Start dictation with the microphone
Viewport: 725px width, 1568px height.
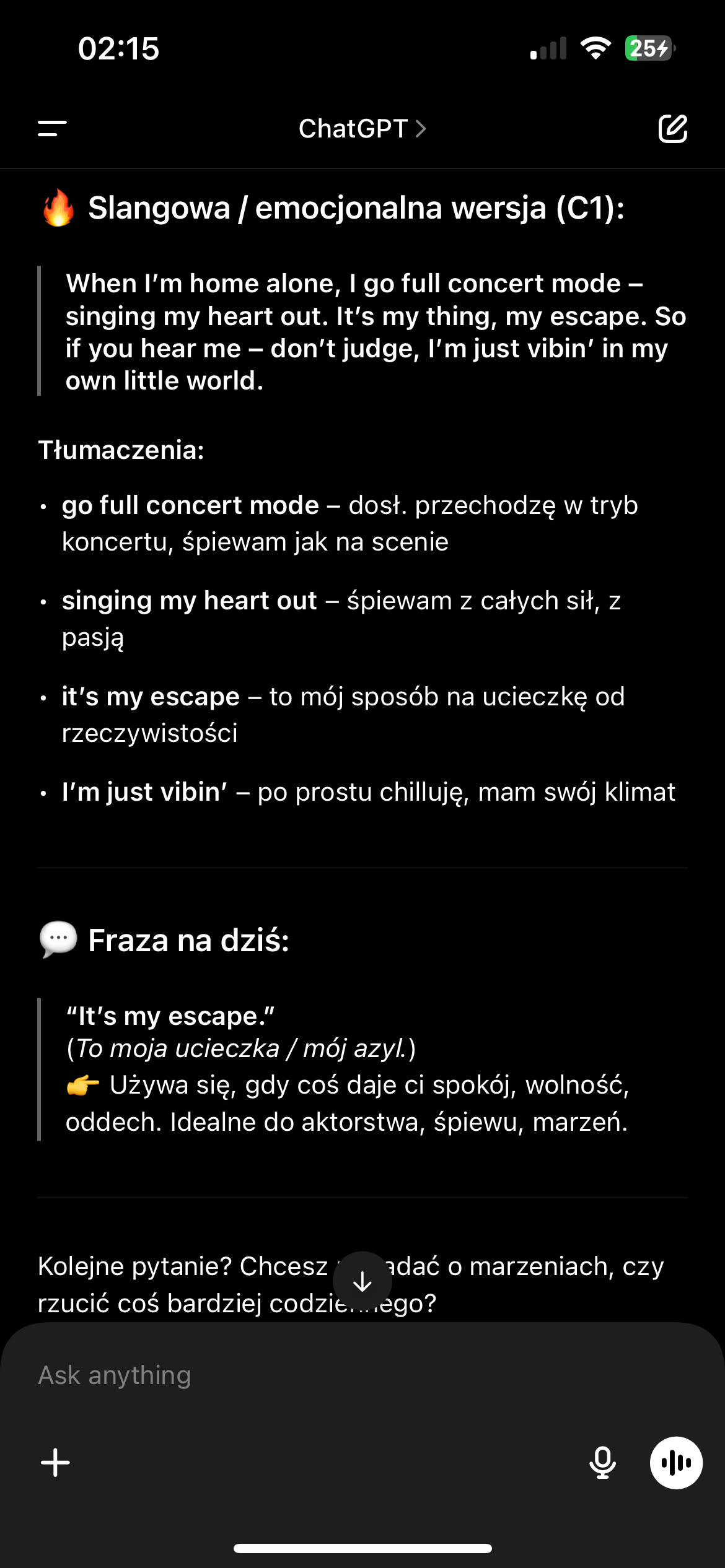[602, 1463]
